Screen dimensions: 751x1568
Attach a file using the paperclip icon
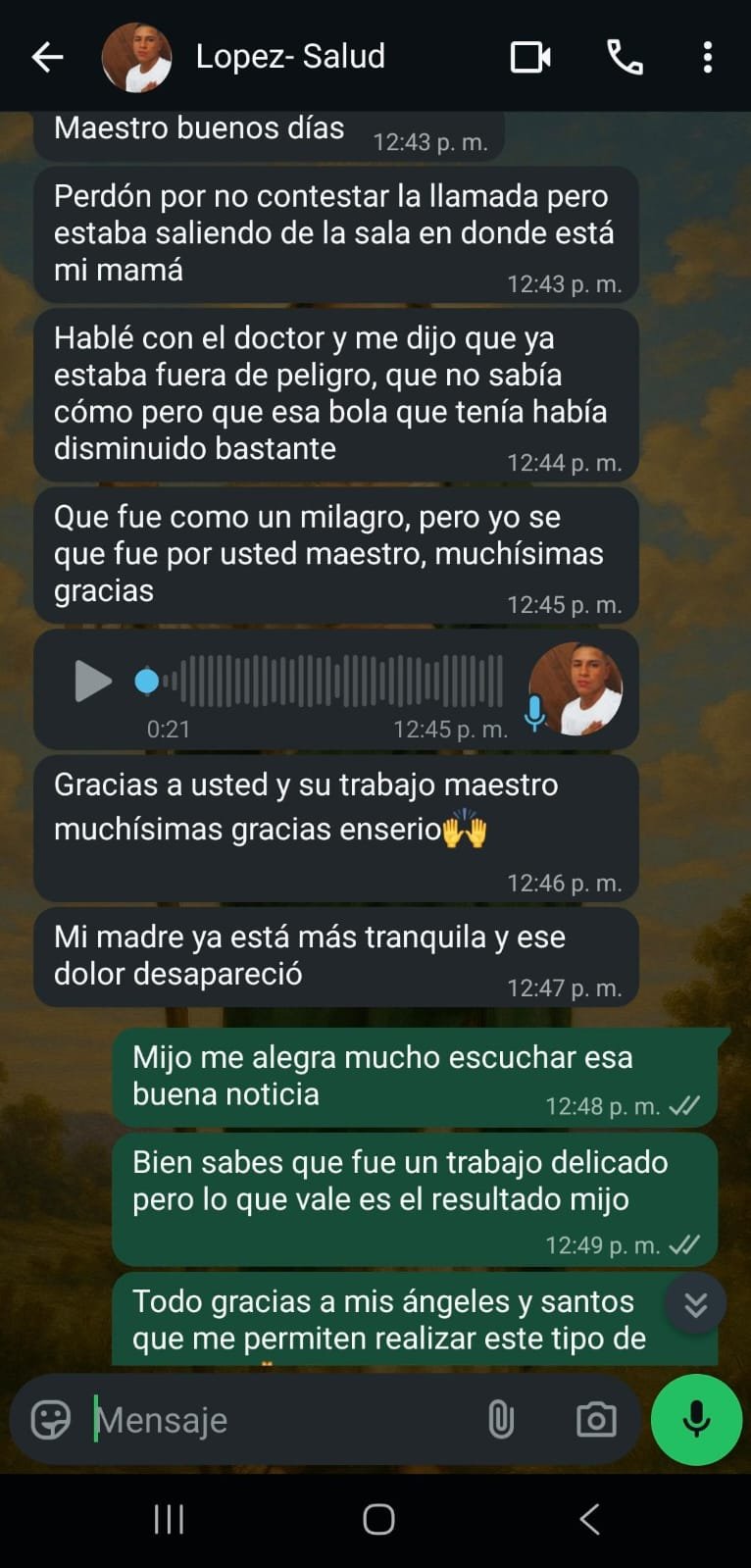[502, 1419]
